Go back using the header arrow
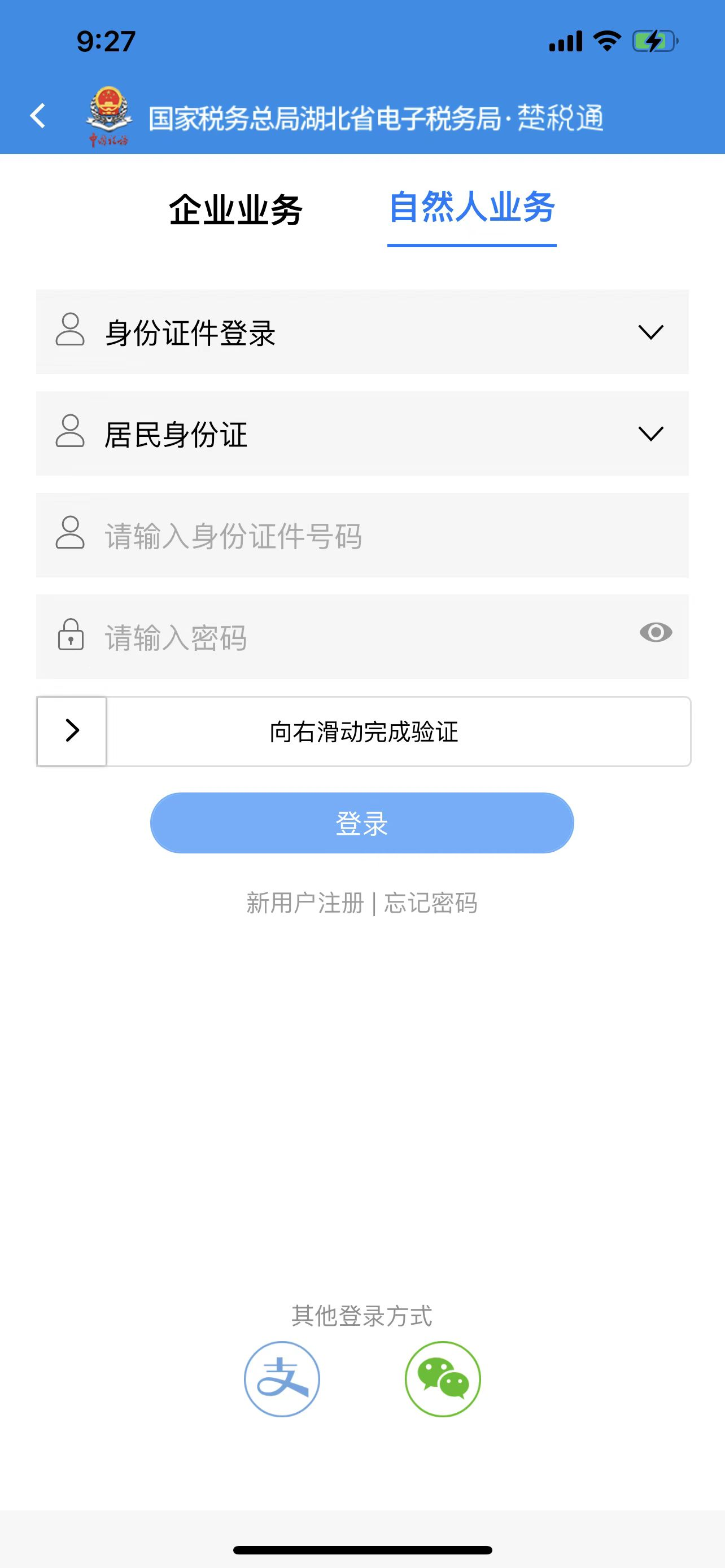The width and height of the screenshot is (725, 1568). 38,116
